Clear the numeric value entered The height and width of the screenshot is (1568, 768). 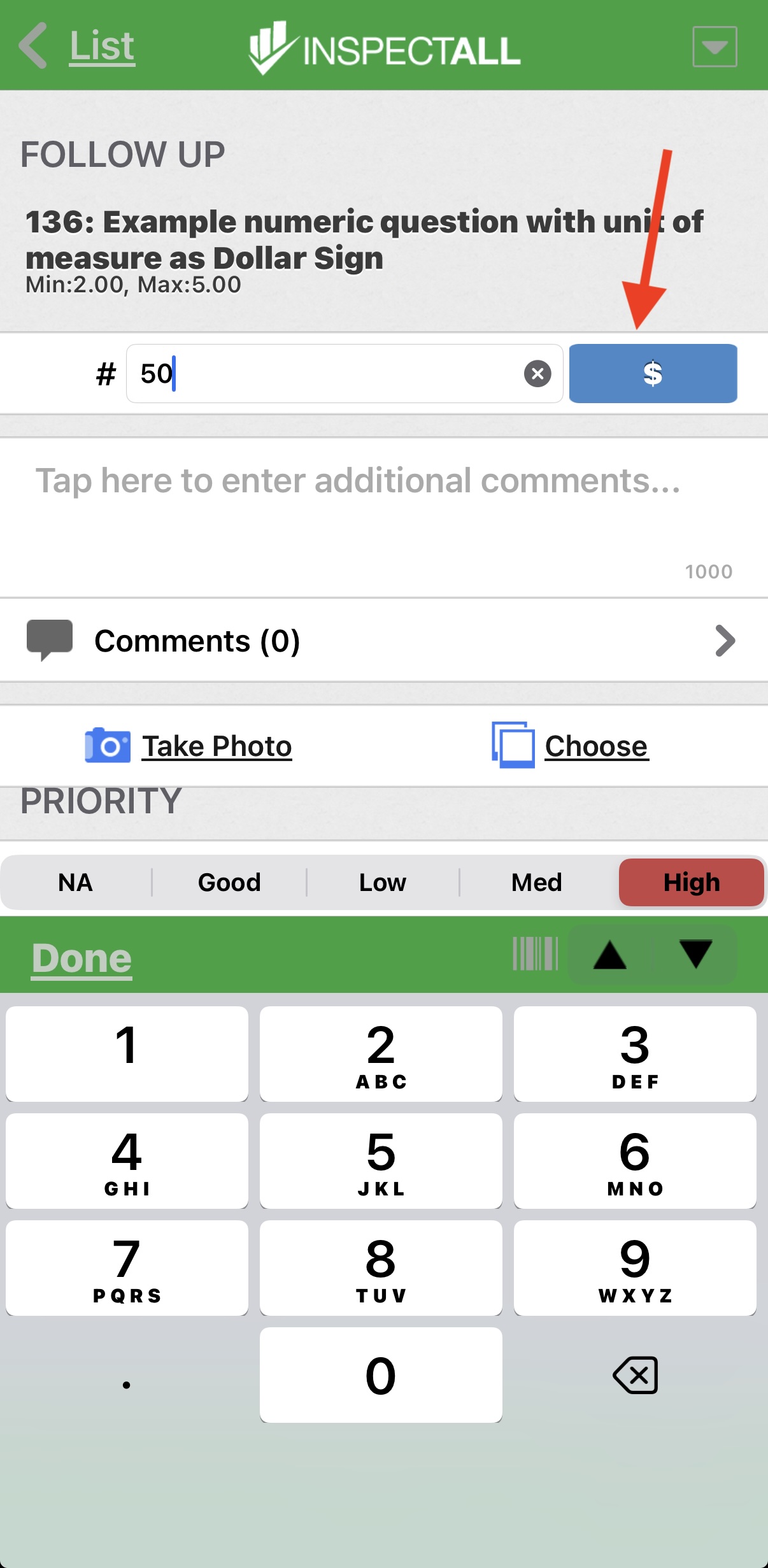coord(537,374)
